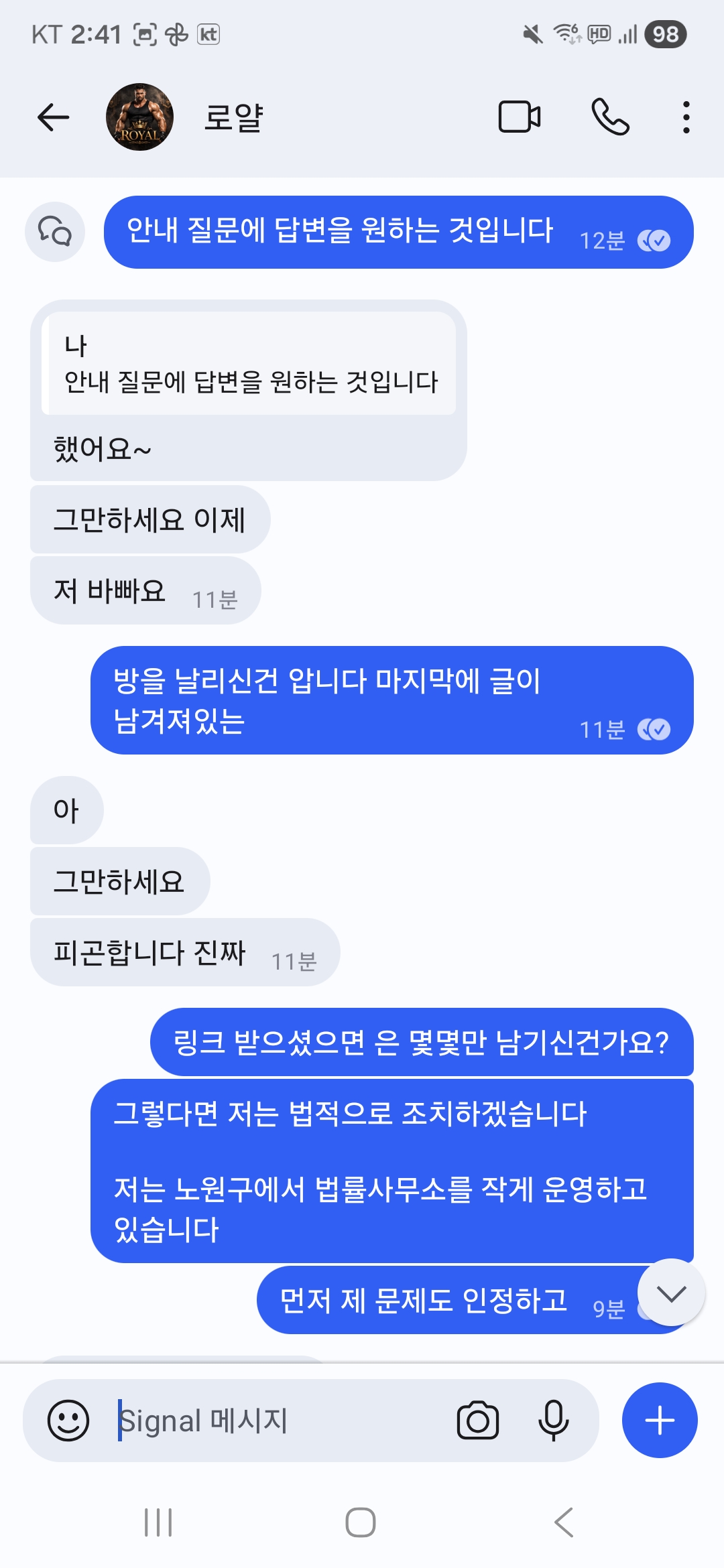Viewport: 724px width, 1568px height.
Task: Start a video call with 로얄
Action: pyautogui.click(x=520, y=117)
